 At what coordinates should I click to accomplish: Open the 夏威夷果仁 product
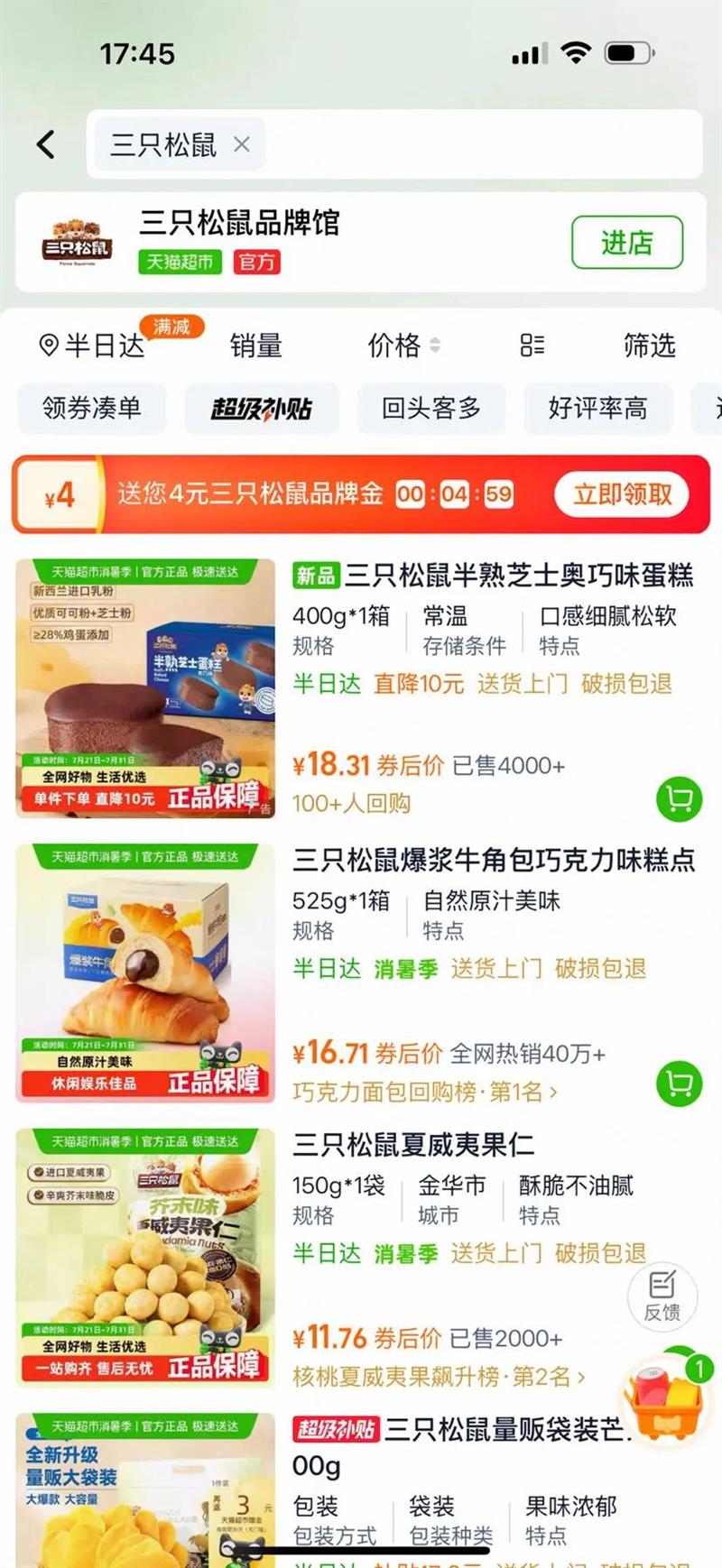click(413, 1145)
